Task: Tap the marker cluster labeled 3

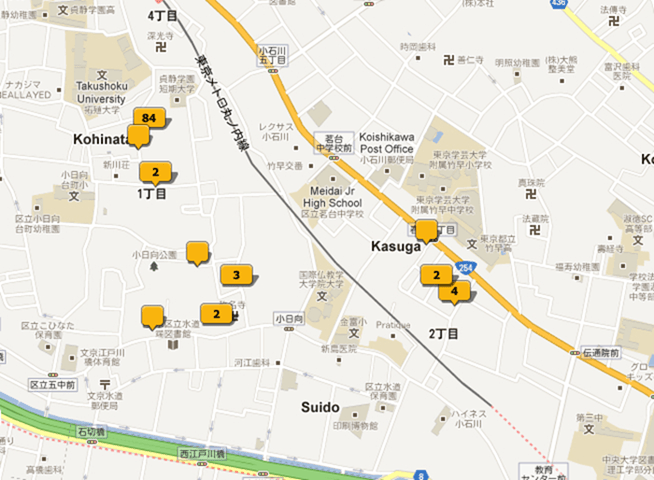Action: tap(235, 274)
